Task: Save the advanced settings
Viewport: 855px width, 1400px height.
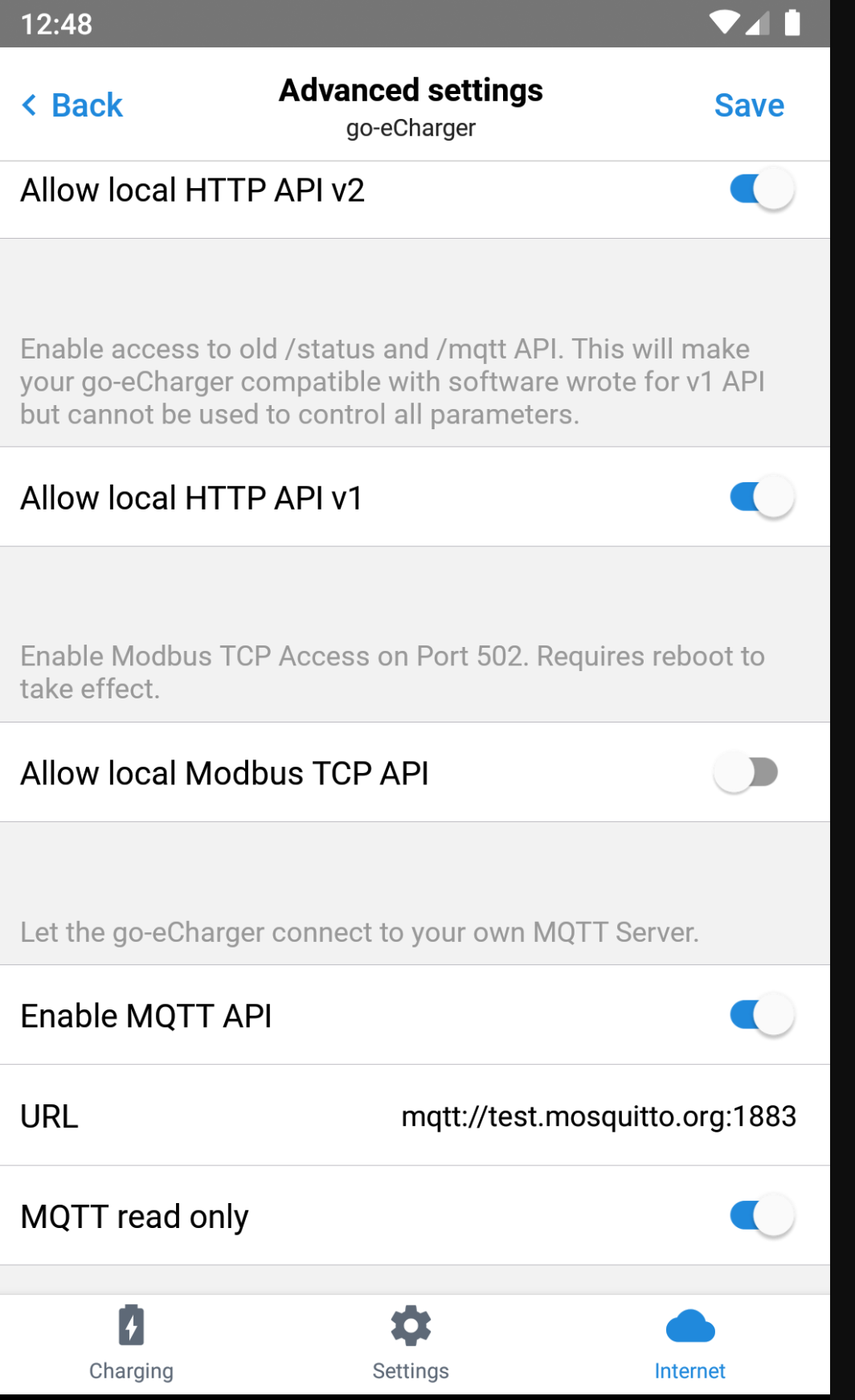Action: coord(748,105)
